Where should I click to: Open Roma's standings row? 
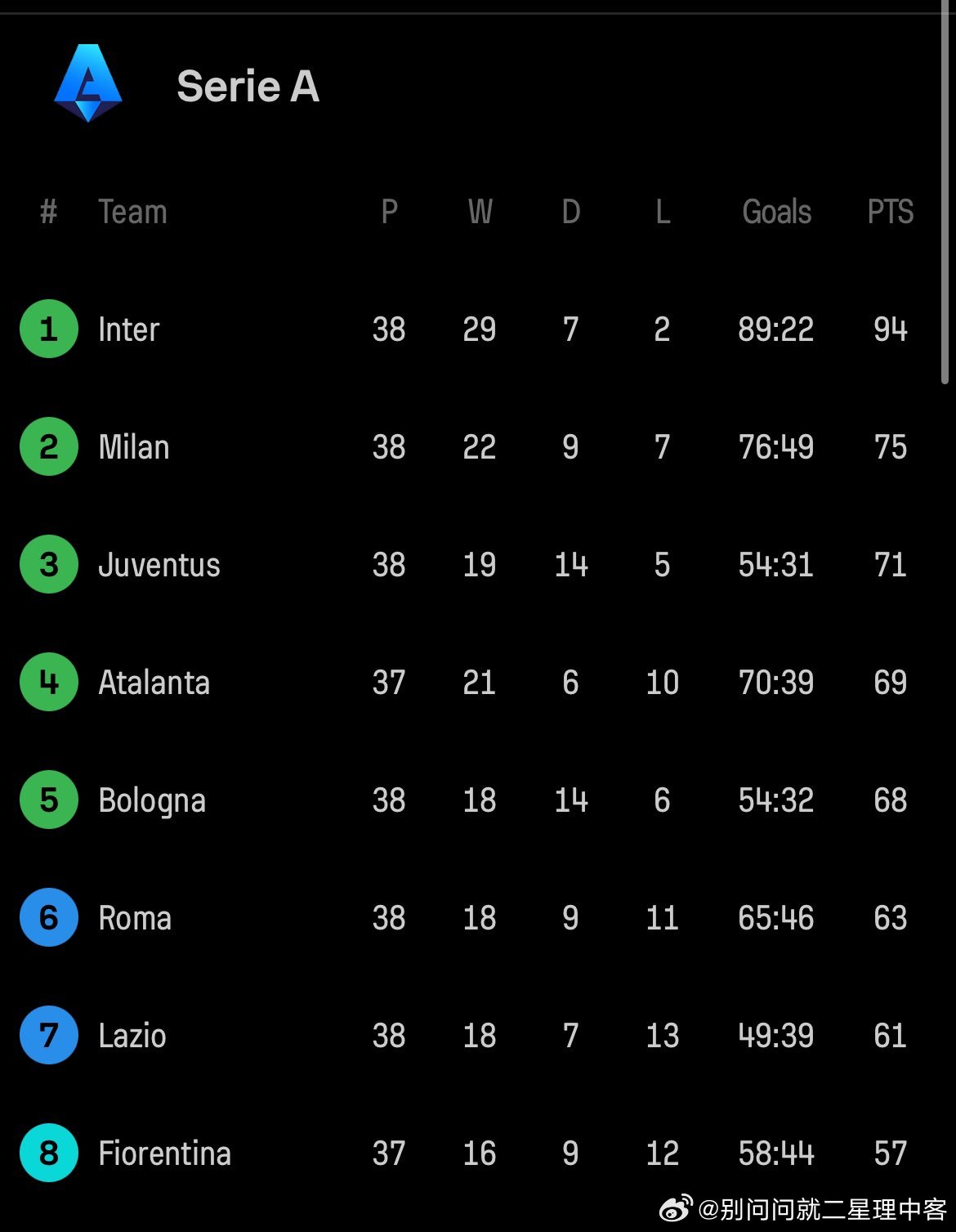pyautogui.click(x=135, y=918)
